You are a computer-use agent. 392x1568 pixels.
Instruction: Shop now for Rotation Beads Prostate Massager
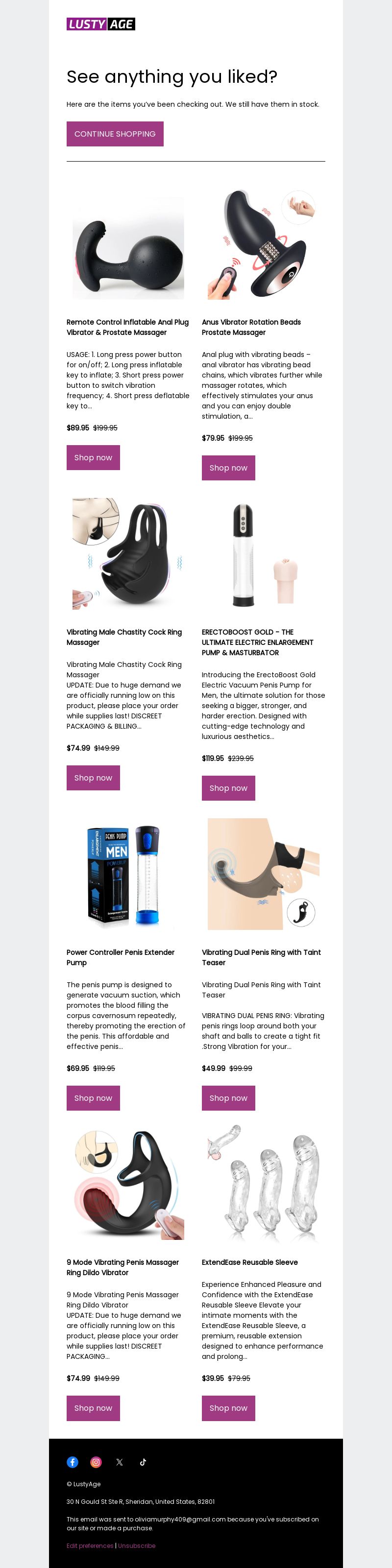(x=228, y=468)
